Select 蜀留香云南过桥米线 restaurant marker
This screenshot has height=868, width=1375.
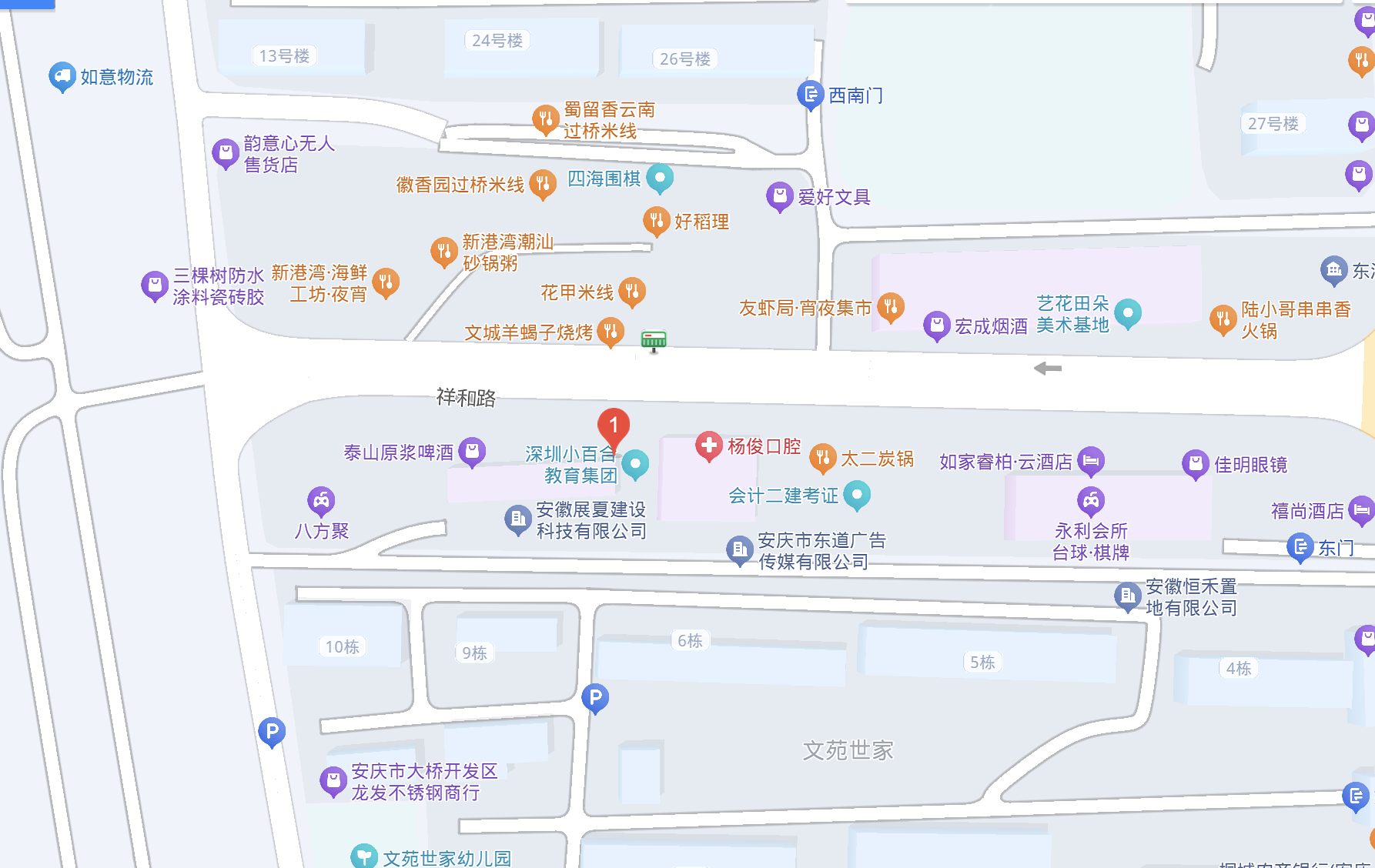click(545, 119)
